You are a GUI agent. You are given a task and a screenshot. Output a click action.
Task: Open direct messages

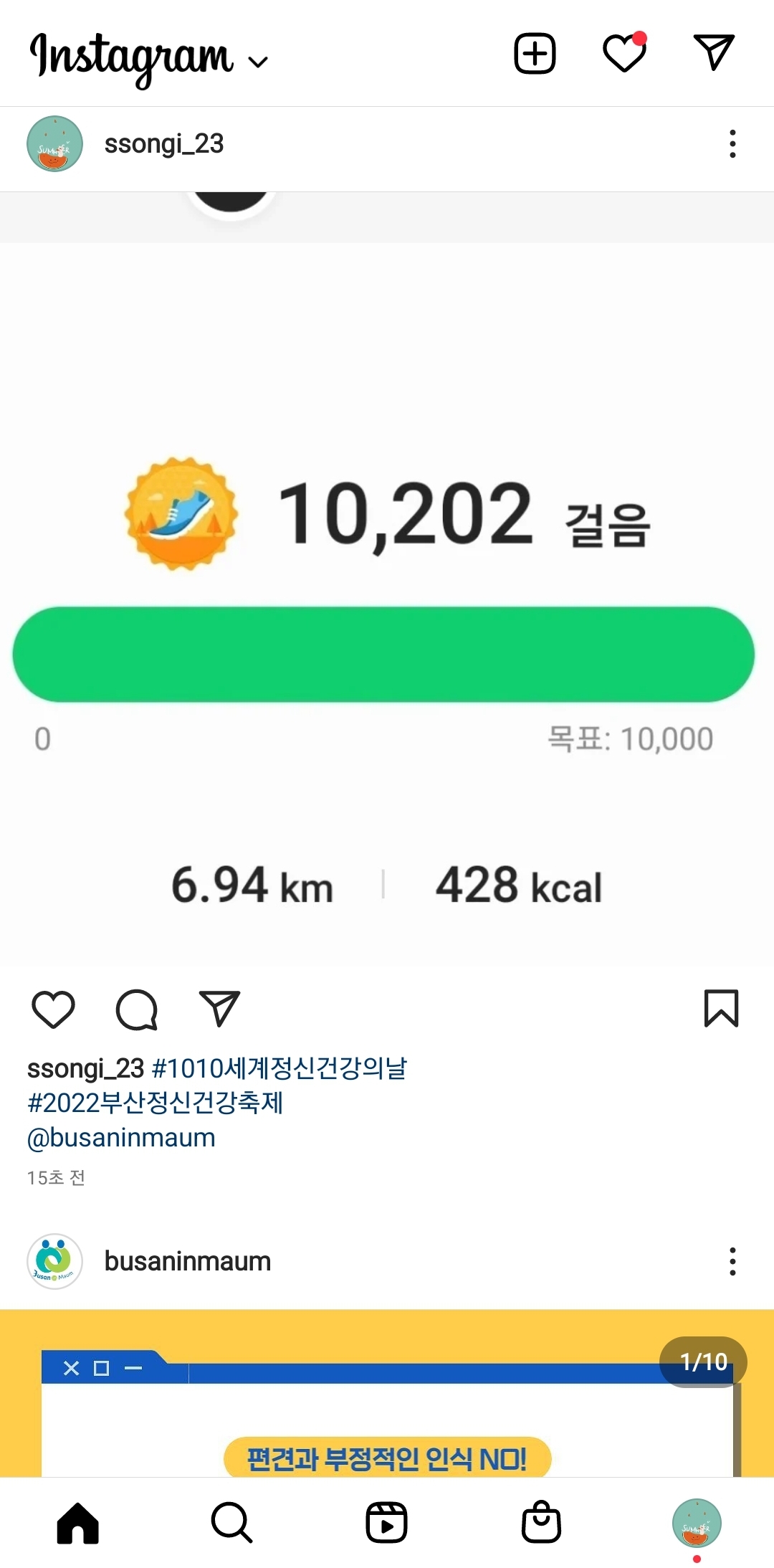pyautogui.click(x=714, y=52)
